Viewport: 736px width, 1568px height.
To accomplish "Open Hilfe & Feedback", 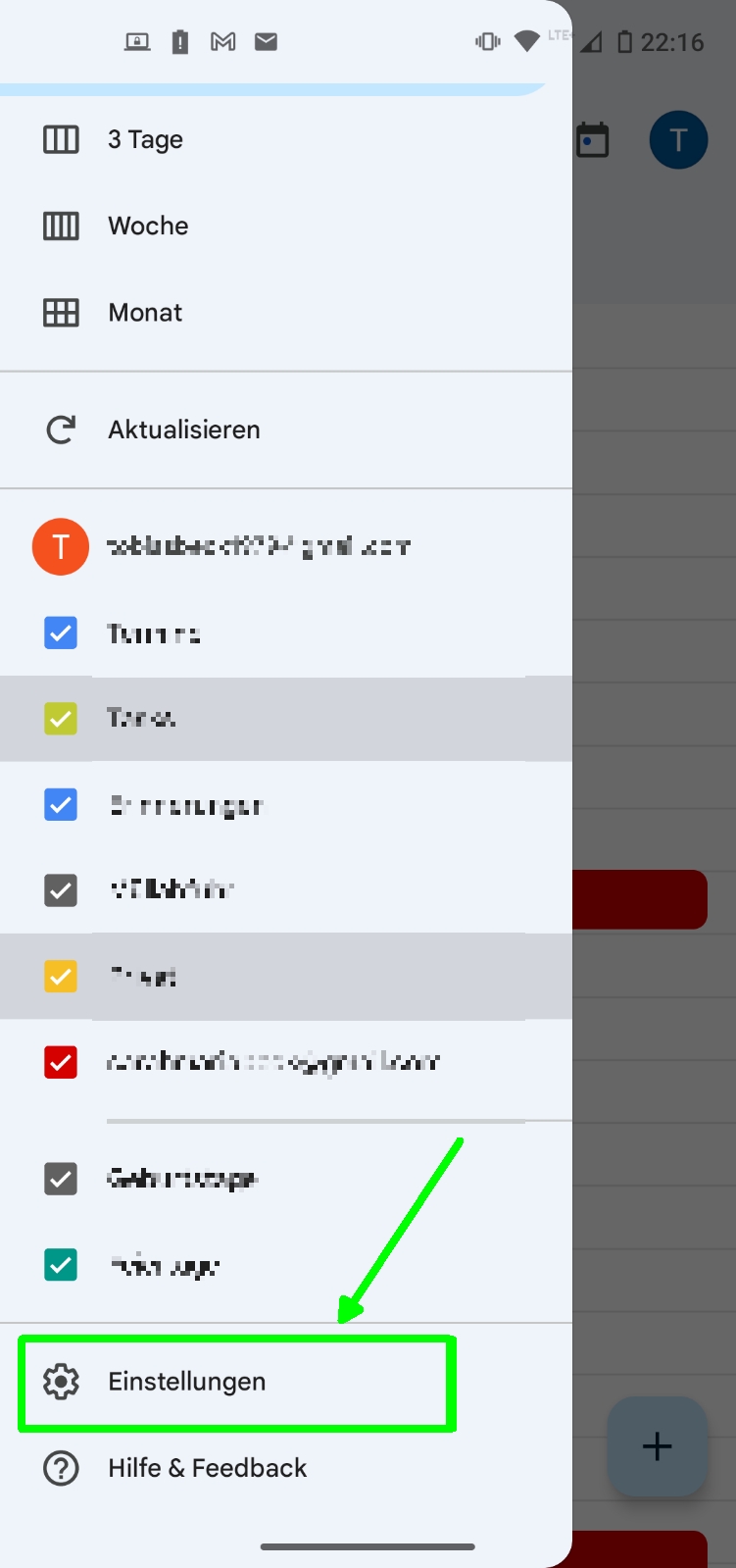I will point(285,1468).
